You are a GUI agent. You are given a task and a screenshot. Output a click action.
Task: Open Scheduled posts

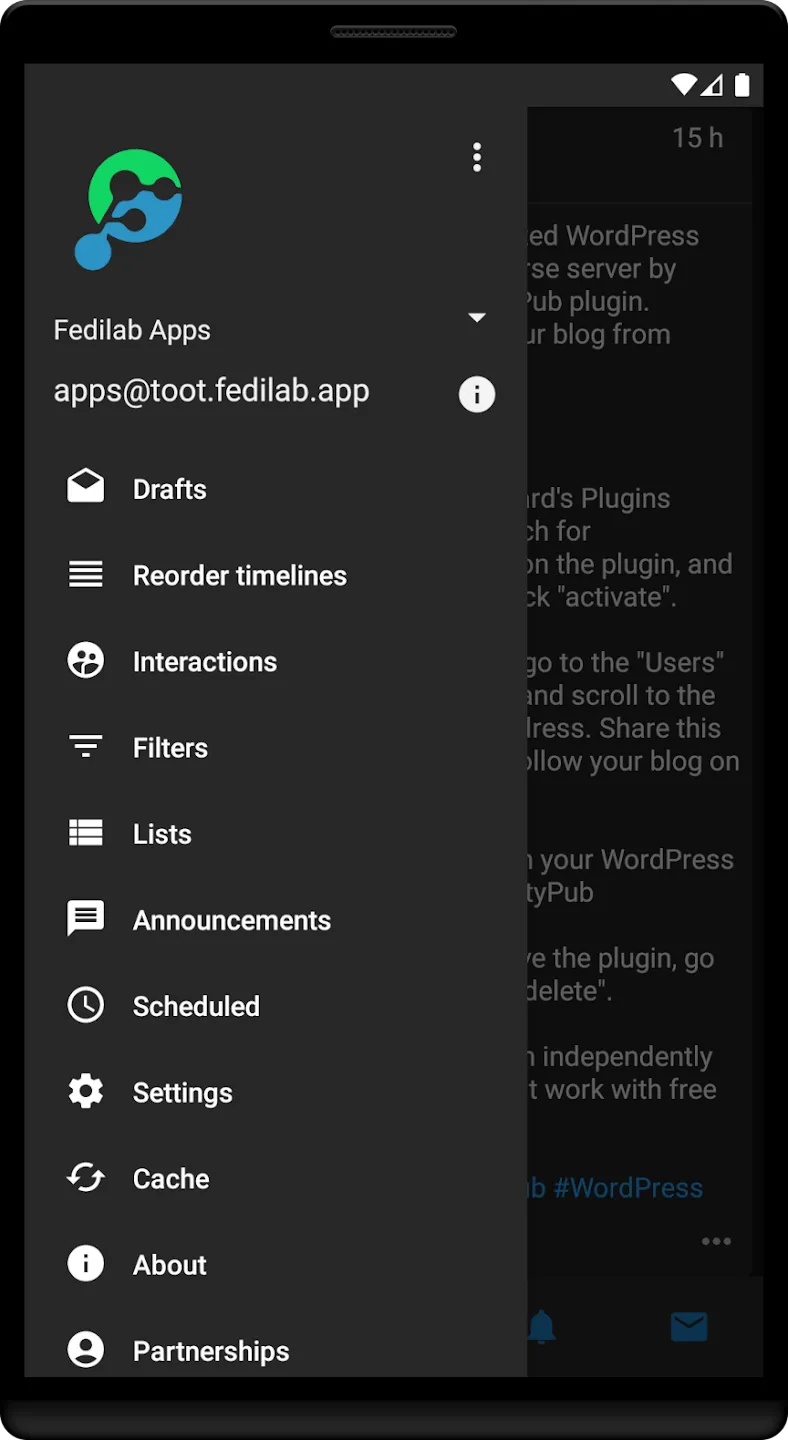[276, 1005]
